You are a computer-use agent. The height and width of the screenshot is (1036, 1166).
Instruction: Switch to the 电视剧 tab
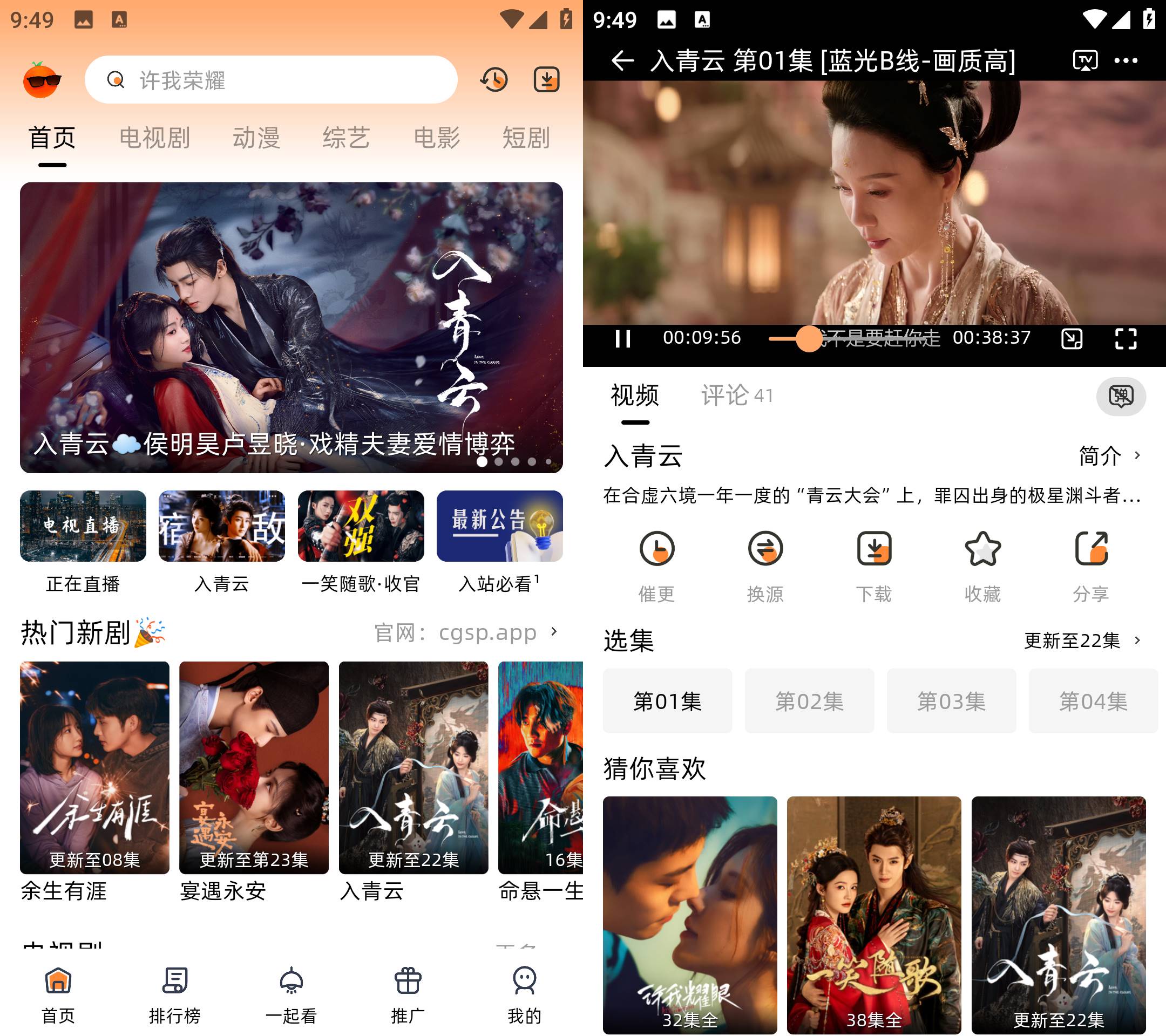pos(154,138)
